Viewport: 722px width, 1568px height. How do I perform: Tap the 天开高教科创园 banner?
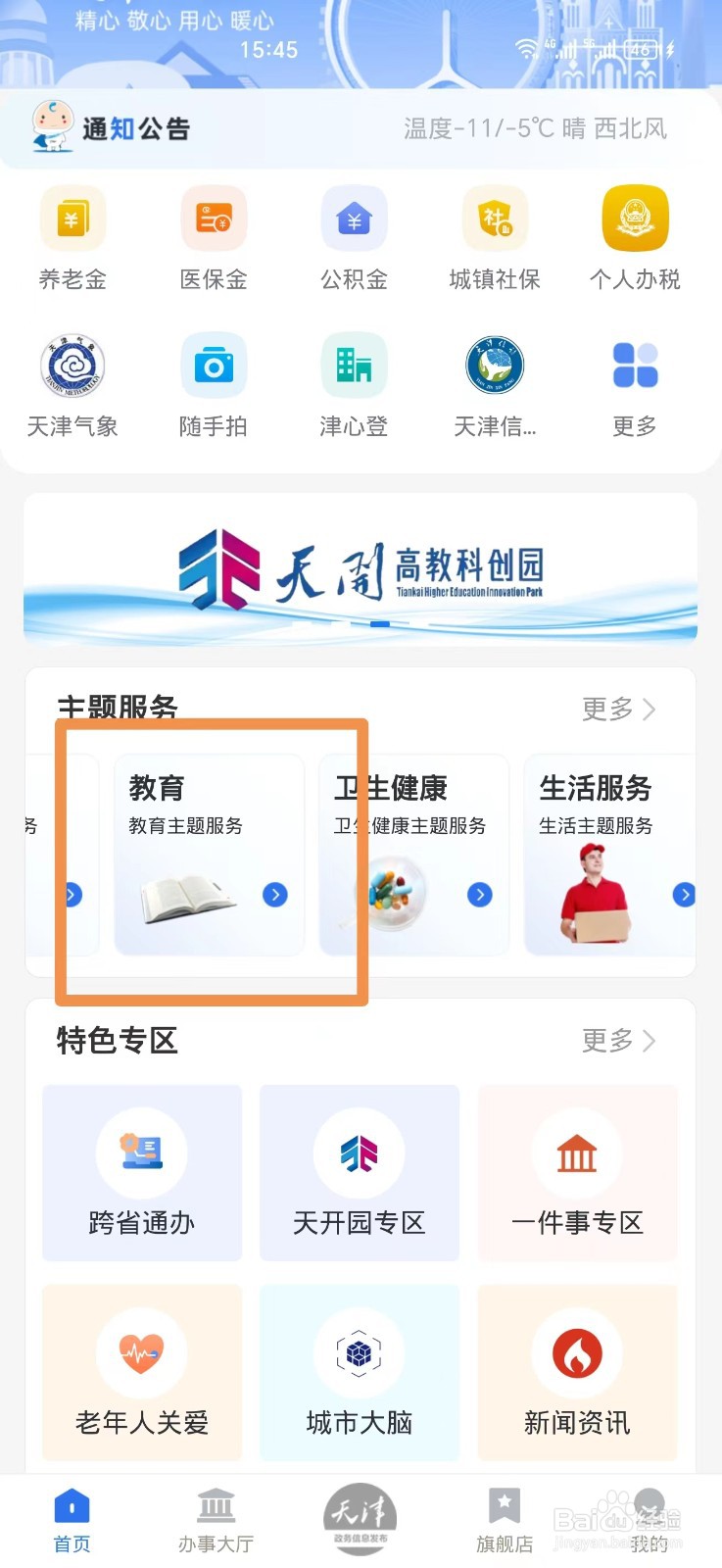(x=359, y=568)
